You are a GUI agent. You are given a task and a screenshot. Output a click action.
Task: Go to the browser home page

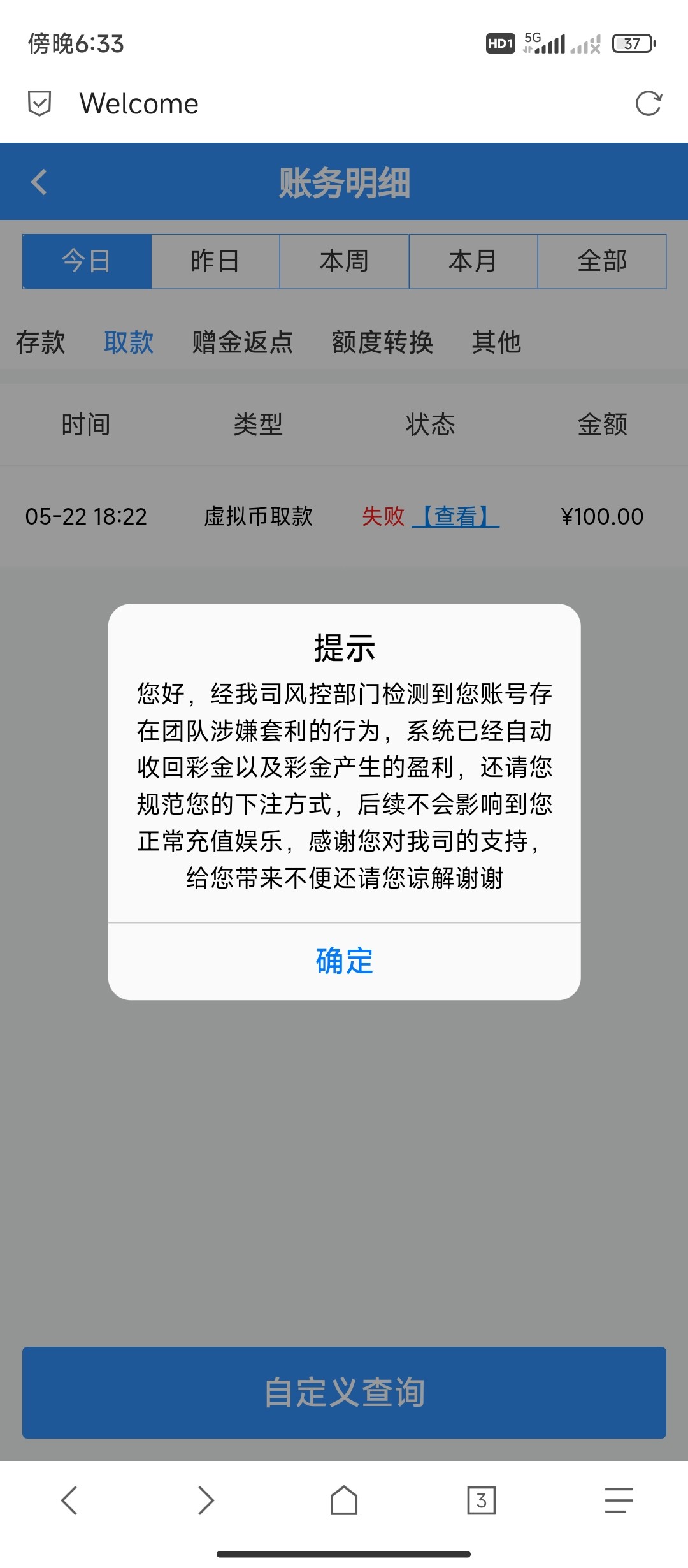[x=344, y=1500]
